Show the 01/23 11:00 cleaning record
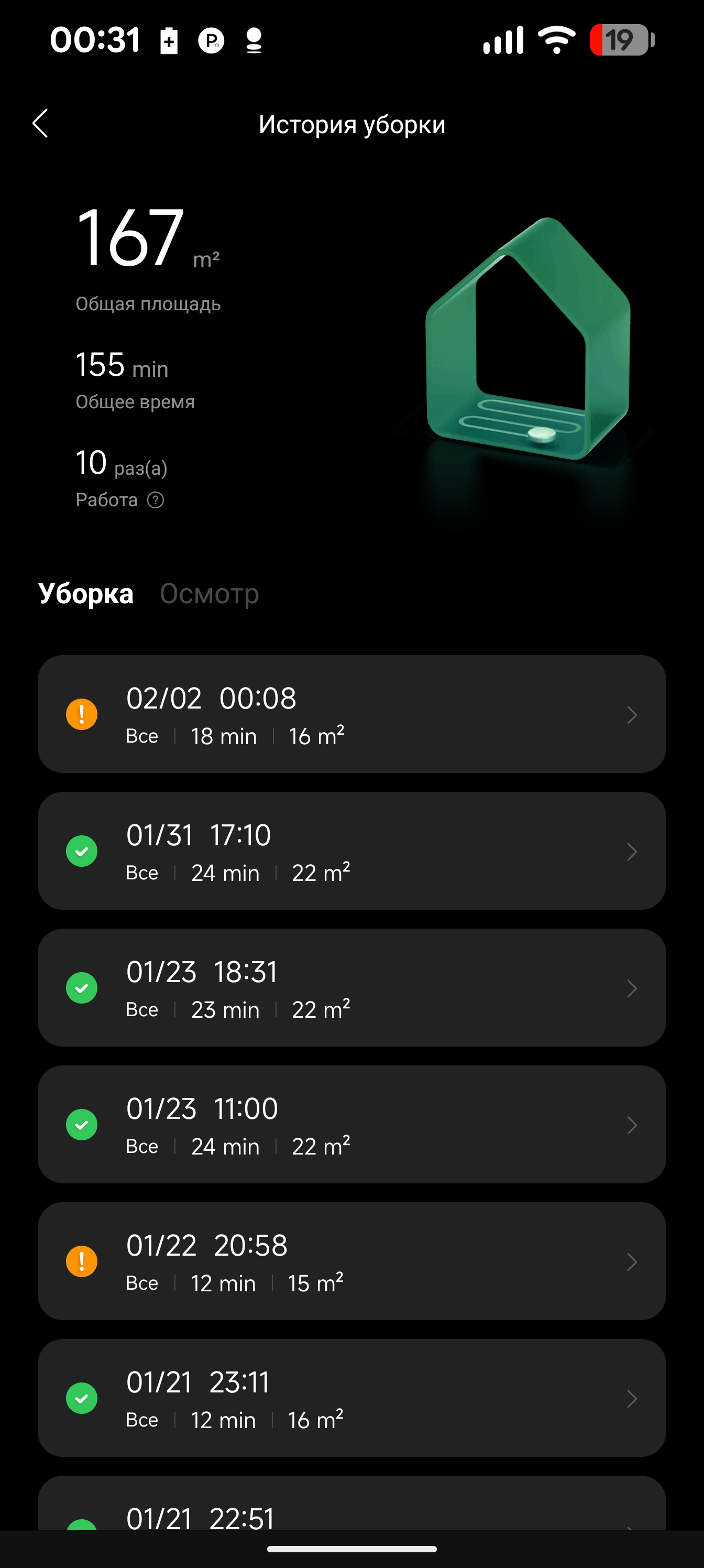Screen dimensions: 704x1568 tap(351, 1124)
